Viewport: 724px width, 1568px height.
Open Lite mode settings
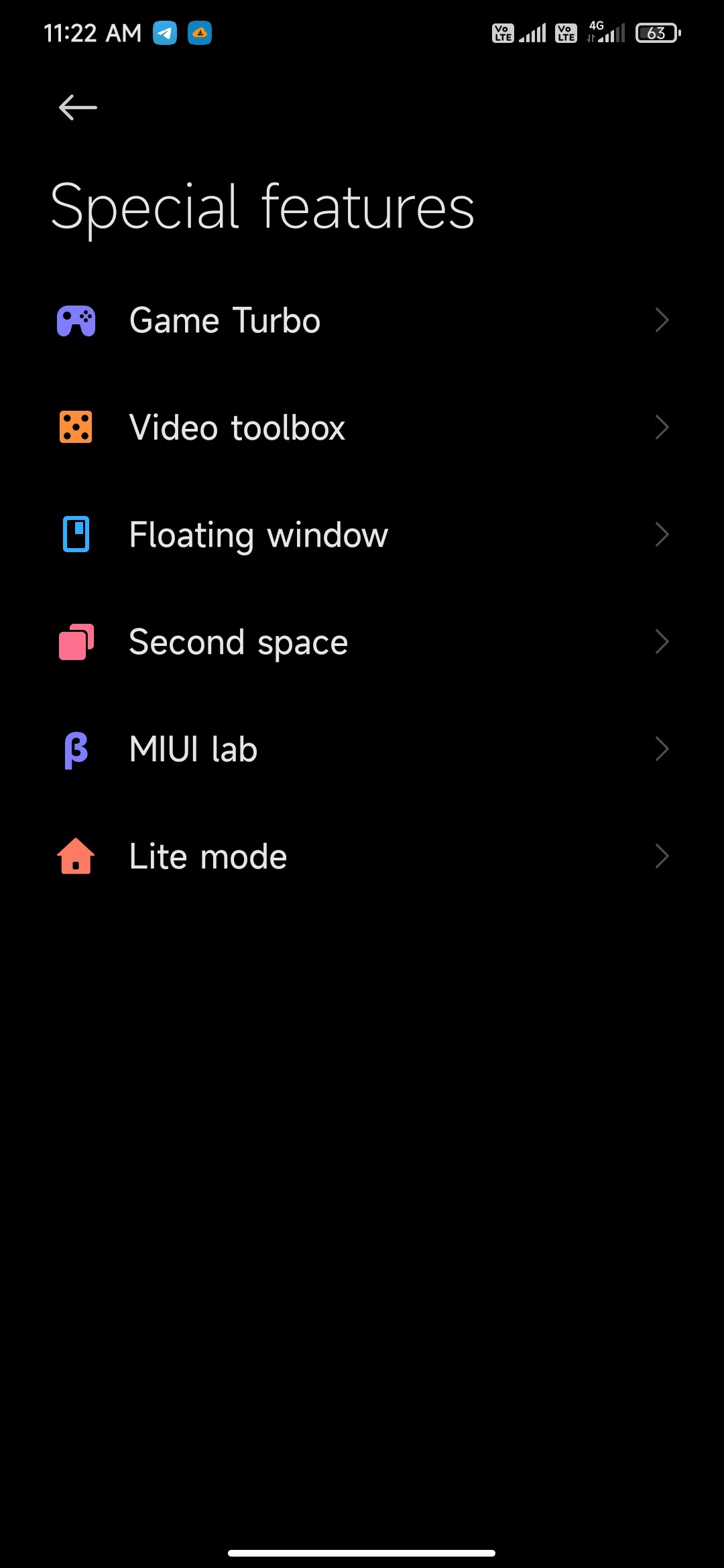[x=362, y=856]
